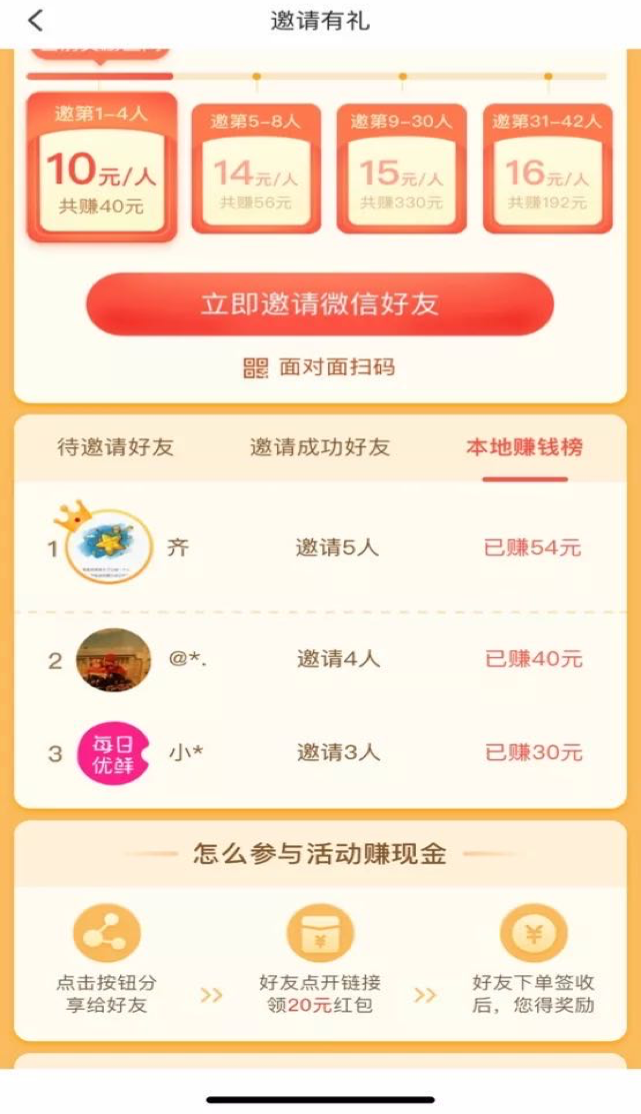Viewport: 641px width, 1114px height.
Task: Go back using the top-left arrow
Action: pyautogui.click(x=36, y=21)
